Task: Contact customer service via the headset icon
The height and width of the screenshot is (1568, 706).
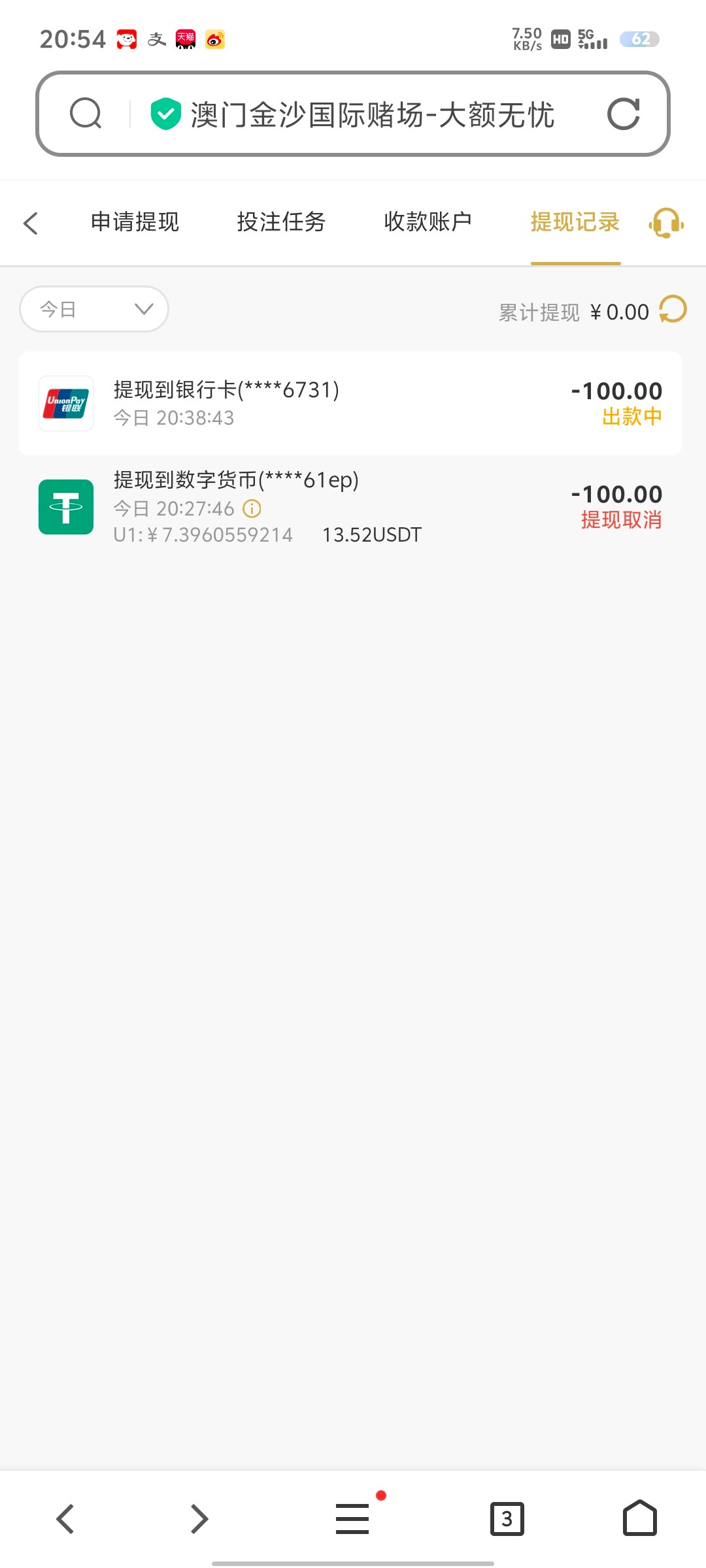Action: pos(666,223)
